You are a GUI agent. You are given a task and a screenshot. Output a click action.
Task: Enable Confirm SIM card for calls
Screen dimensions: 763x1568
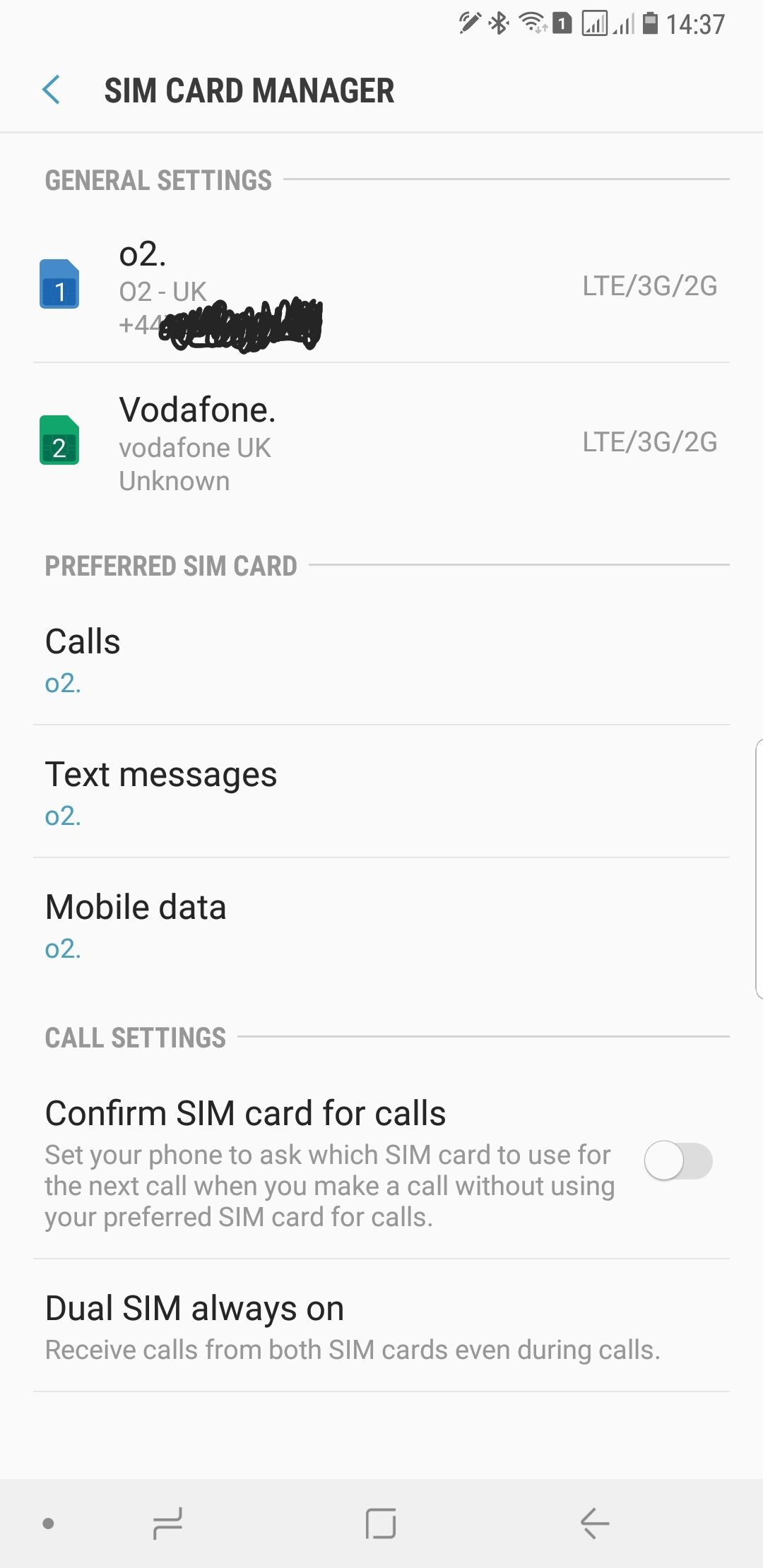pos(678,1160)
